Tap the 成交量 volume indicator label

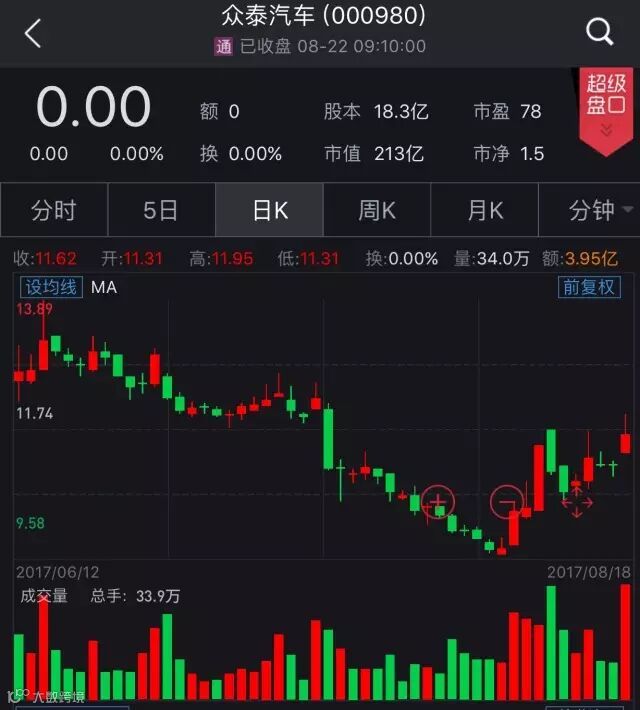coord(44,596)
